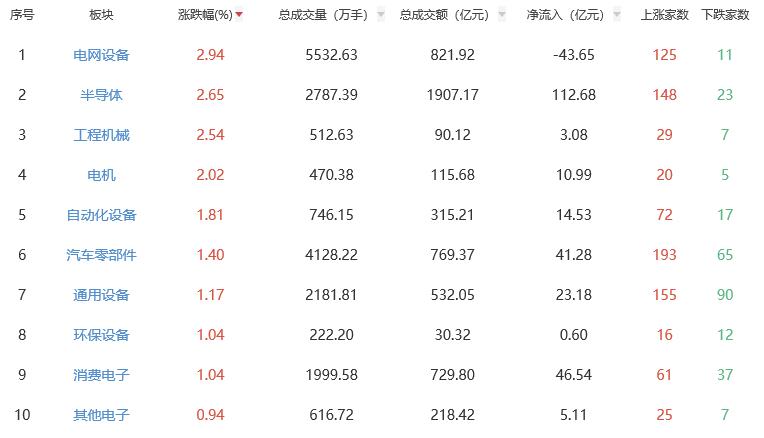The image size is (764, 438).
Task: Tap the 其他电子 sector link
Action: (x=101, y=415)
